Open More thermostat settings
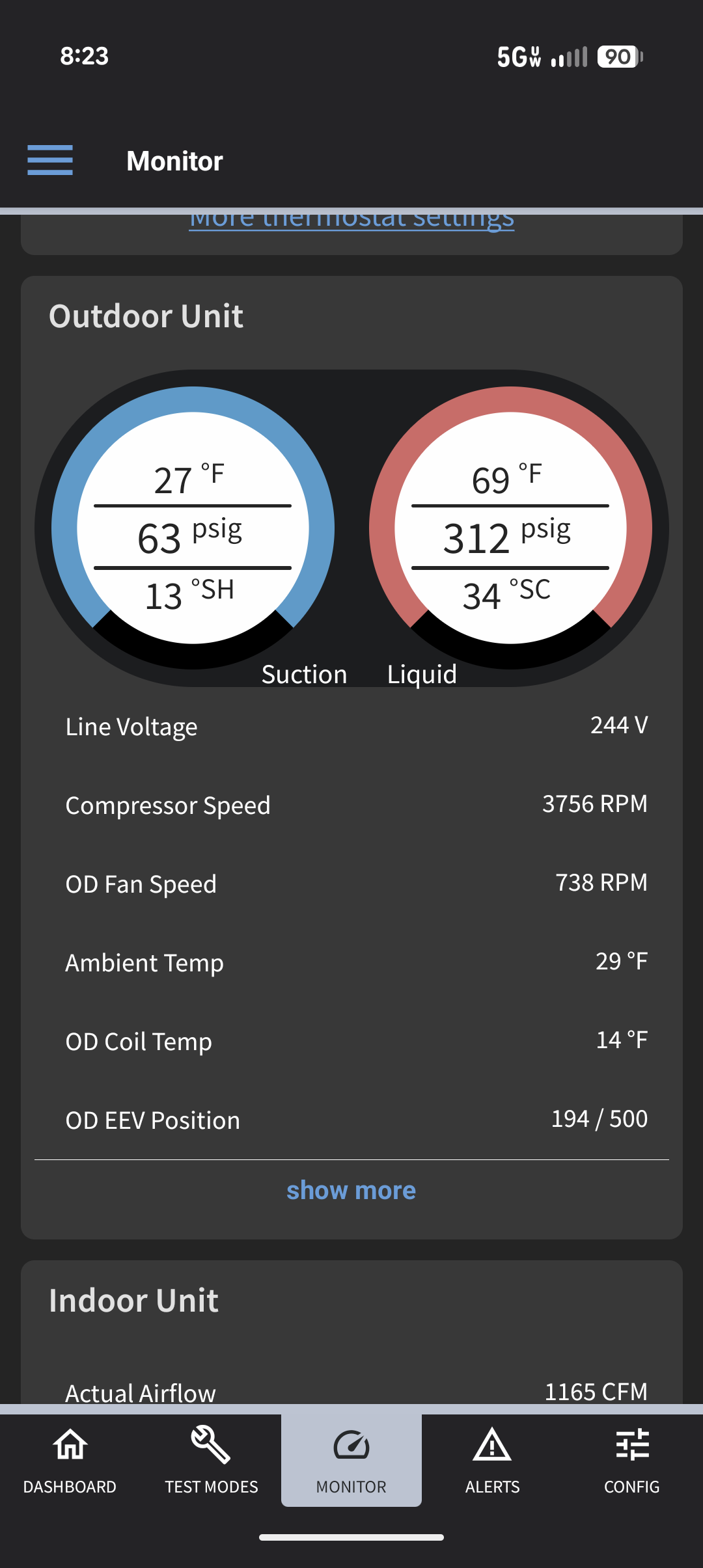703x1568 pixels. (x=351, y=219)
